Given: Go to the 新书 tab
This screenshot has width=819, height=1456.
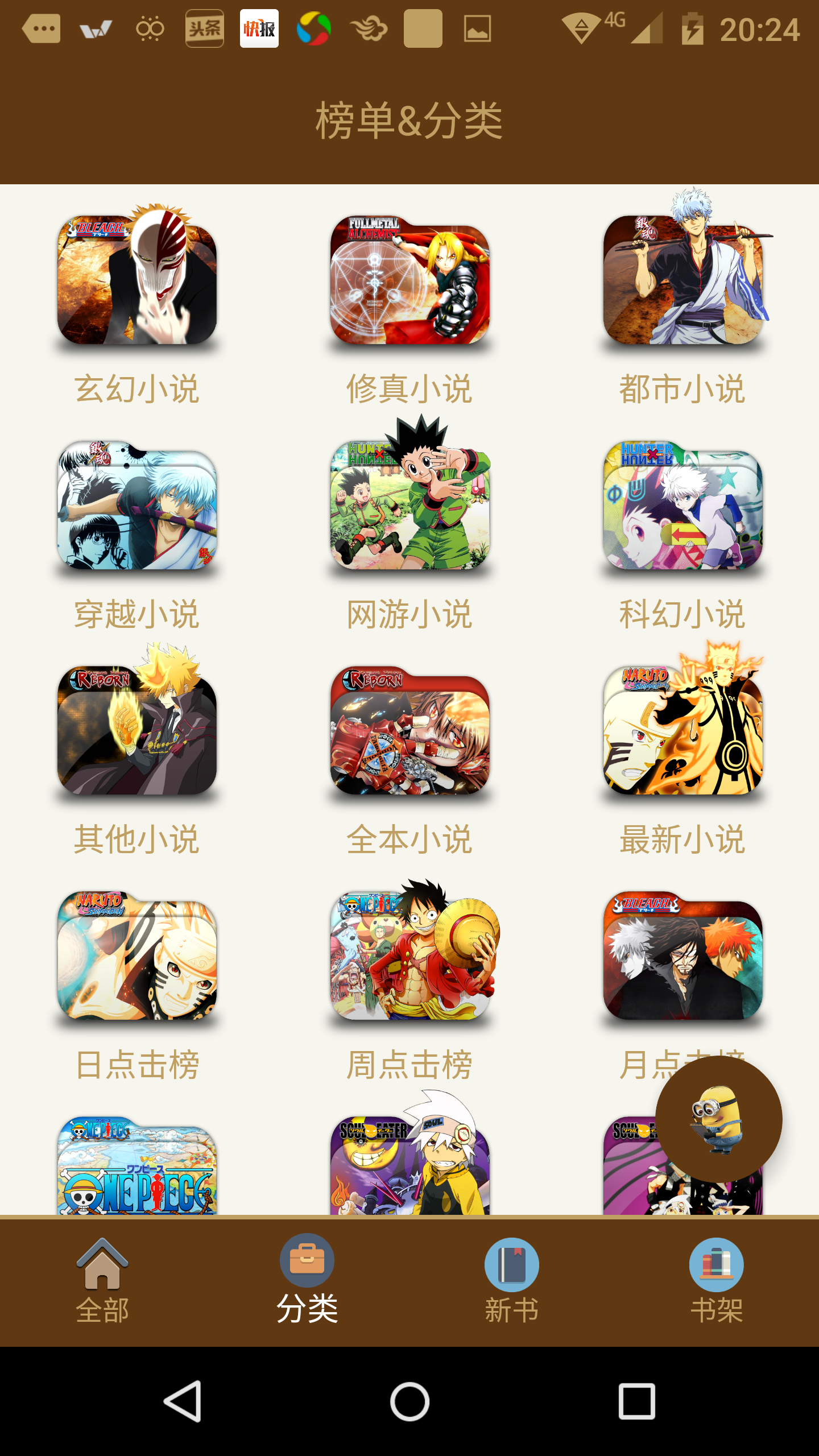Looking at the screenshot, I should 512,1280.
